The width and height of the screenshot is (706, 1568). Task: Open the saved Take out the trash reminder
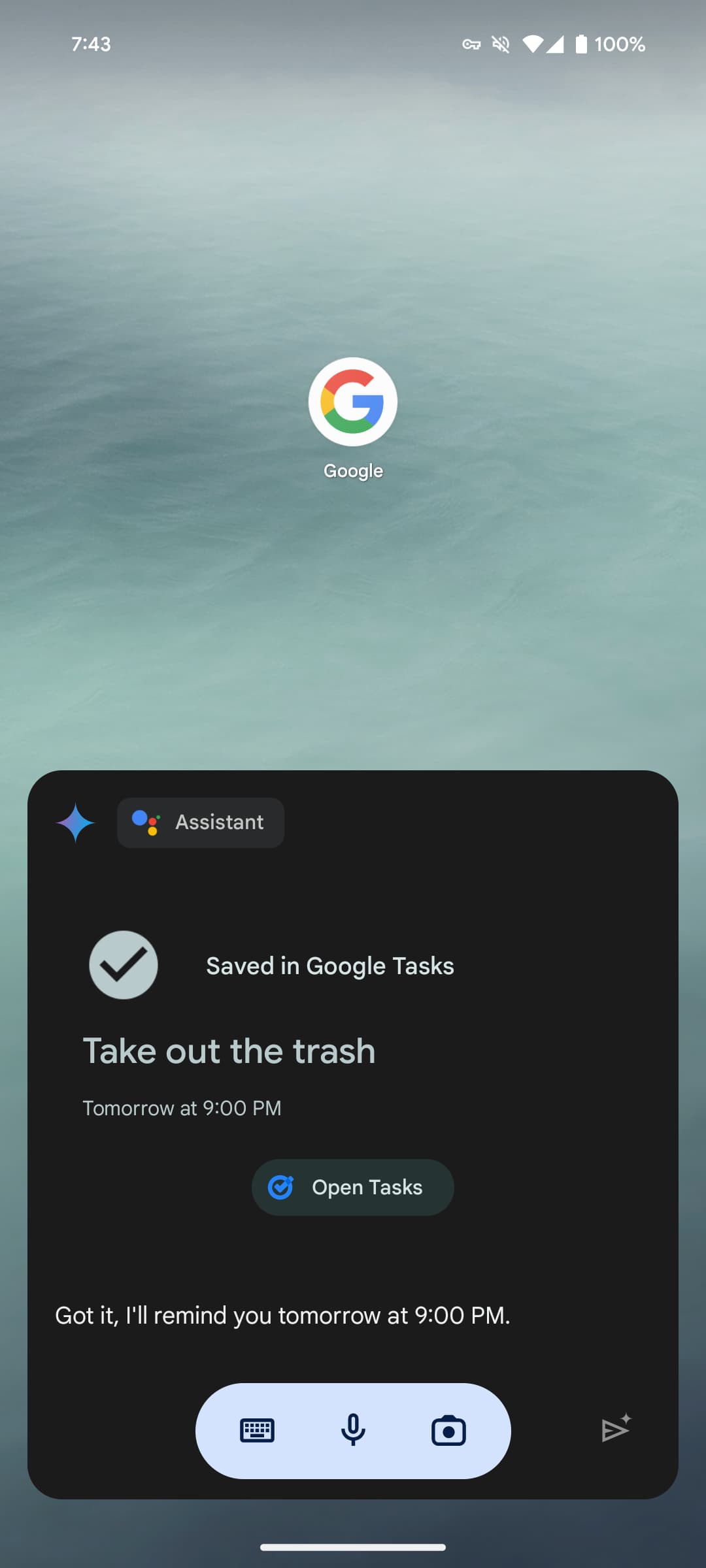(229, 1051)
